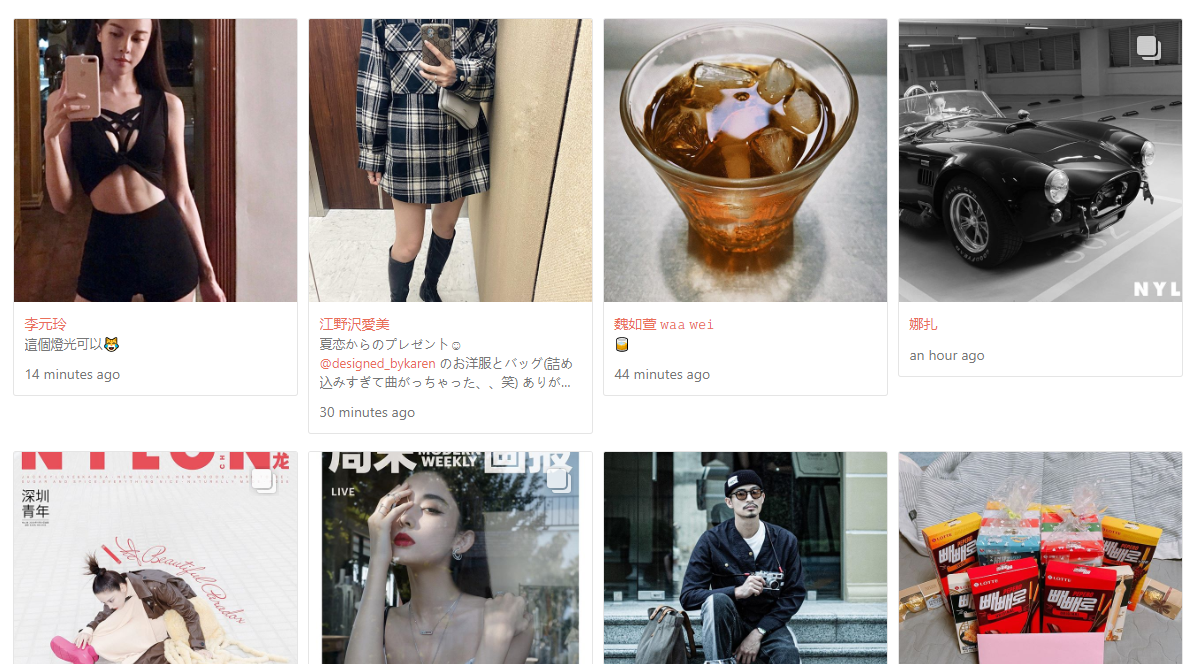Open the iced drink photo post
This screenshot has width=1188, height=664.
tap(745, 160)
